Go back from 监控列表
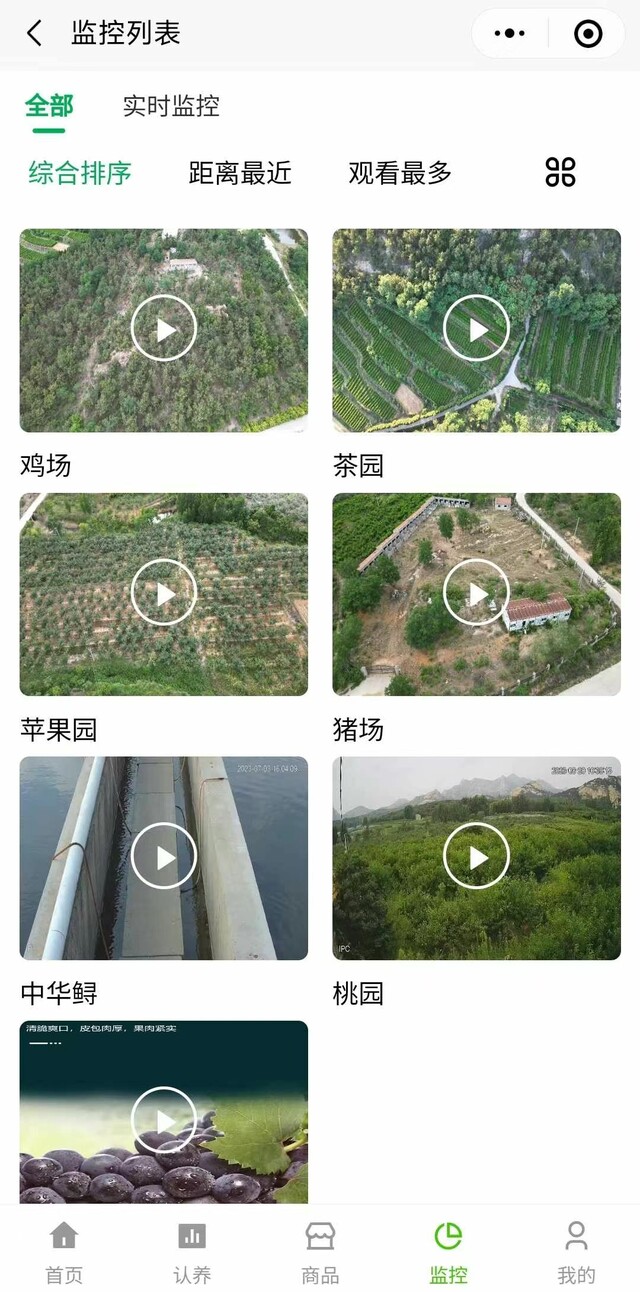The height and width of the screenshot is (1292, 640). point(34,33)
